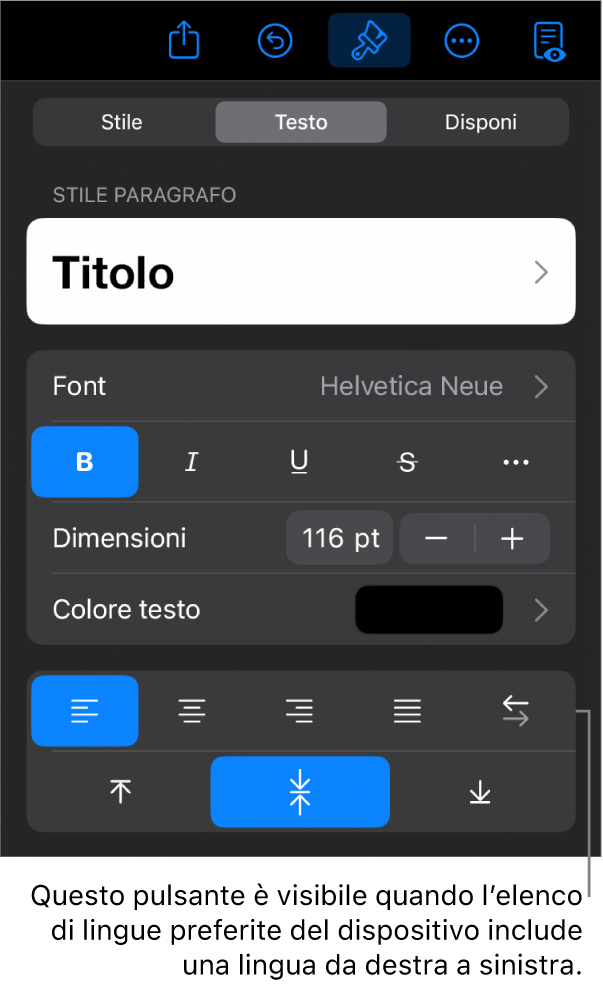Open the Colore testo color picker
This screenshot has height=993, width=603.
click(x=429, y=610)
